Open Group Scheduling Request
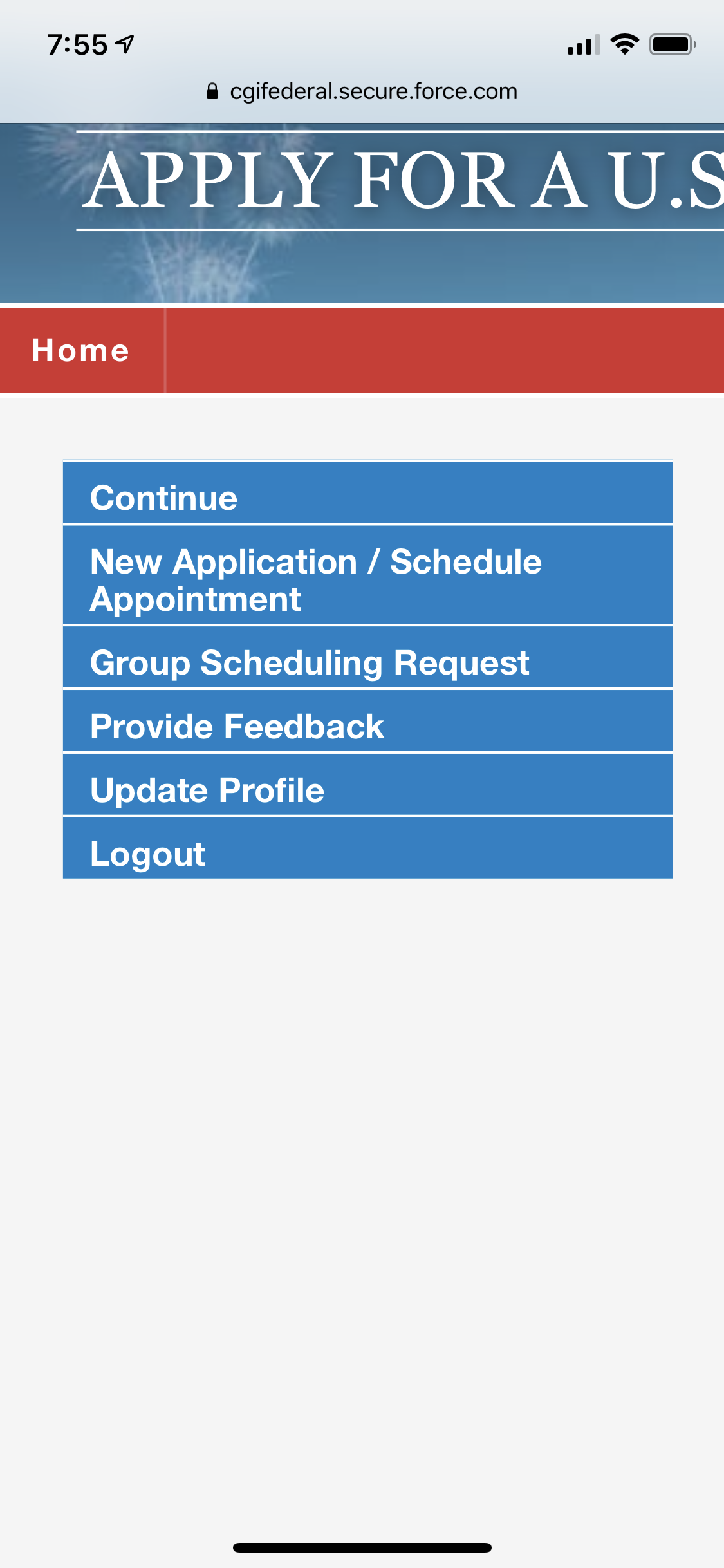Viewport: 724px width, 1568px height. (x=367, y=658)
